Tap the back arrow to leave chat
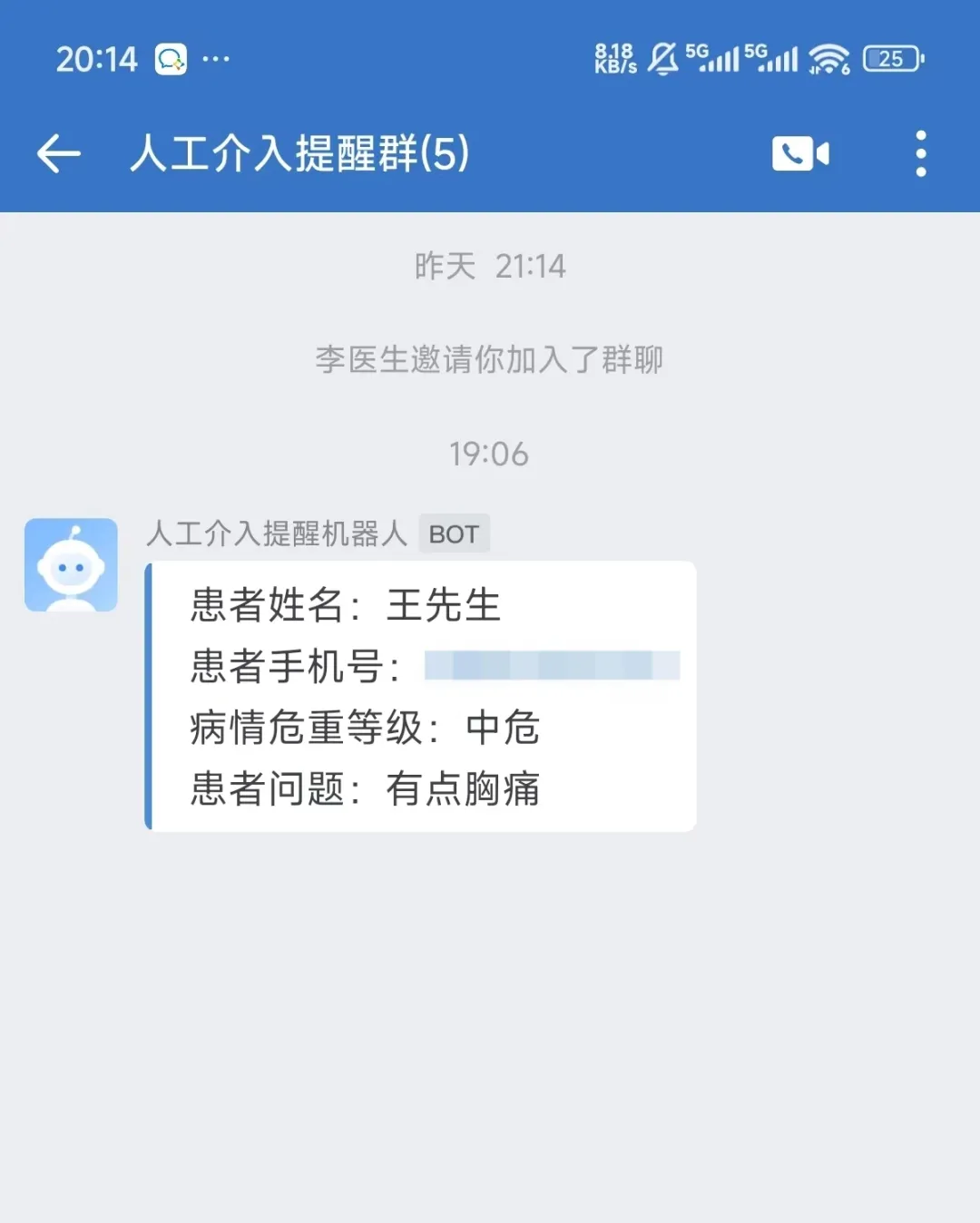This screenshot has width=980, height=1223. 57,152
